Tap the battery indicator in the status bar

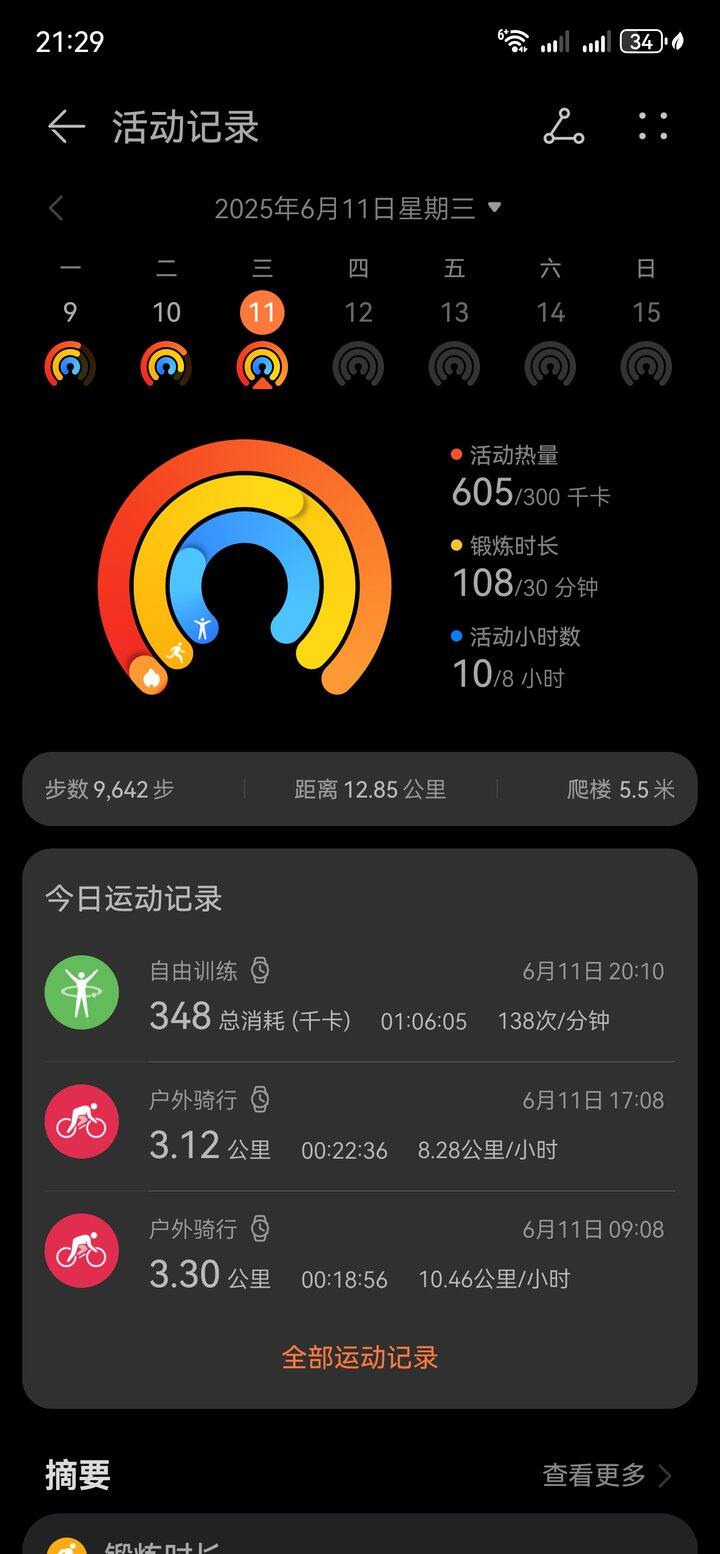(640, 42)
